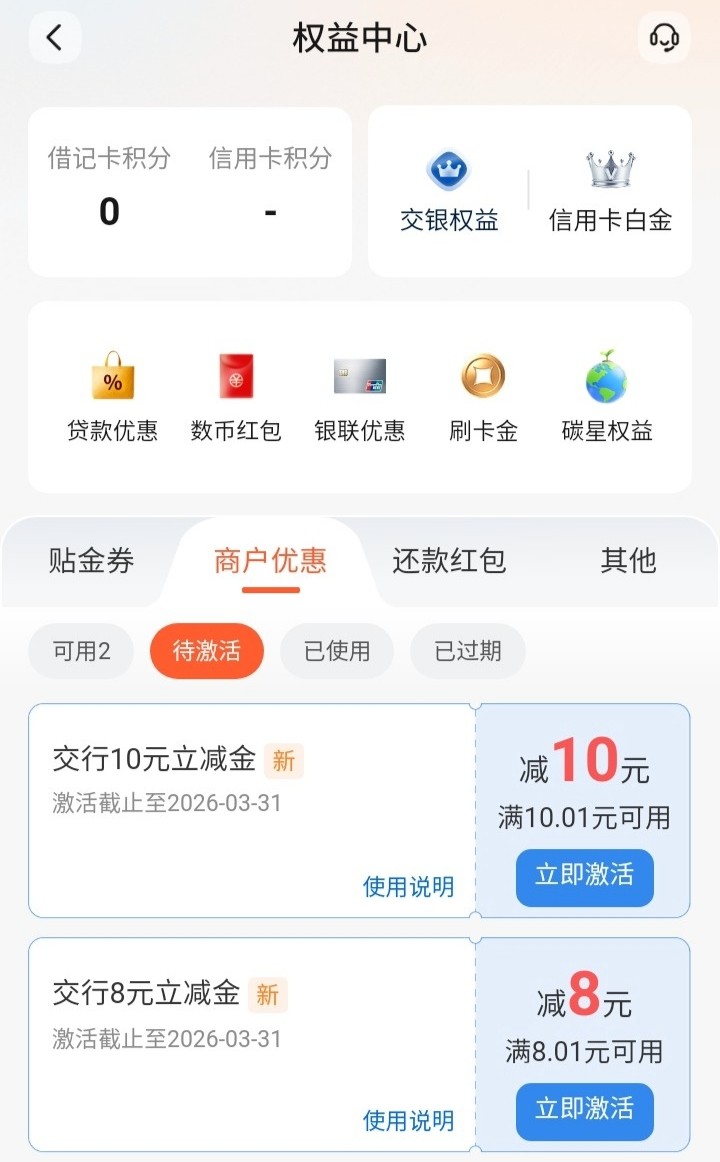720x1162 pixels.
Task: Open 信用卡白金 benefits
Action: 610,191
